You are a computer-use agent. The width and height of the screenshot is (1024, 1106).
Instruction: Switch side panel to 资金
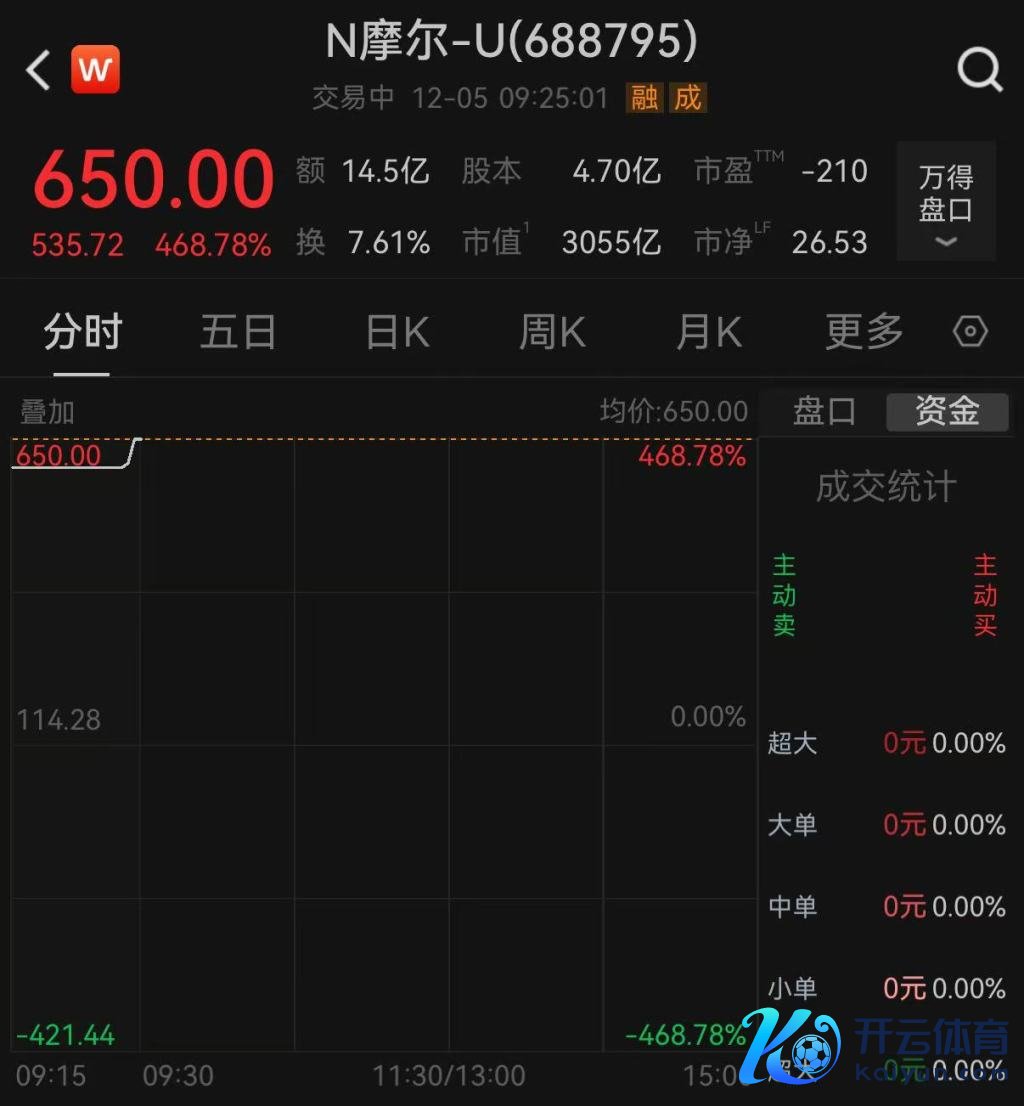point(947,412)
